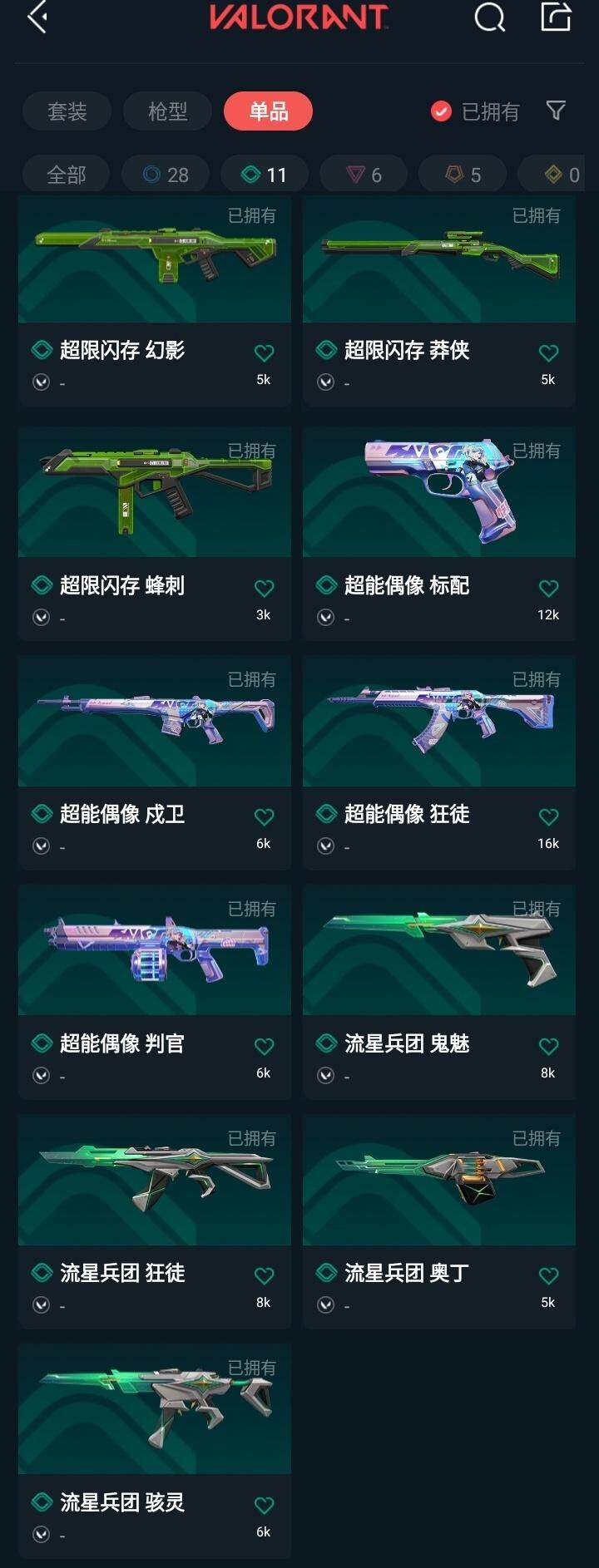Filter by the tier chip showing 6
599x1568 pixels.
(364, 175)
